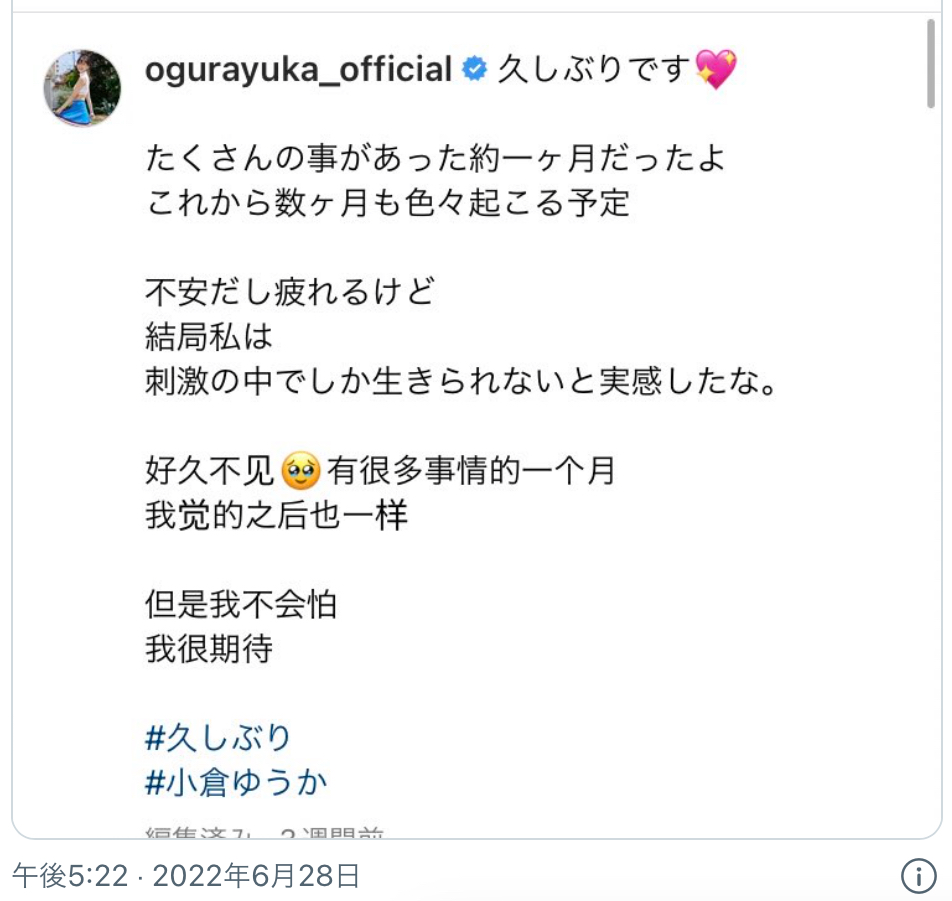Open the 午後5:22 · 2022年6月28日 timestamp link
Screen dimensions: 952x901
click(186, 877)
